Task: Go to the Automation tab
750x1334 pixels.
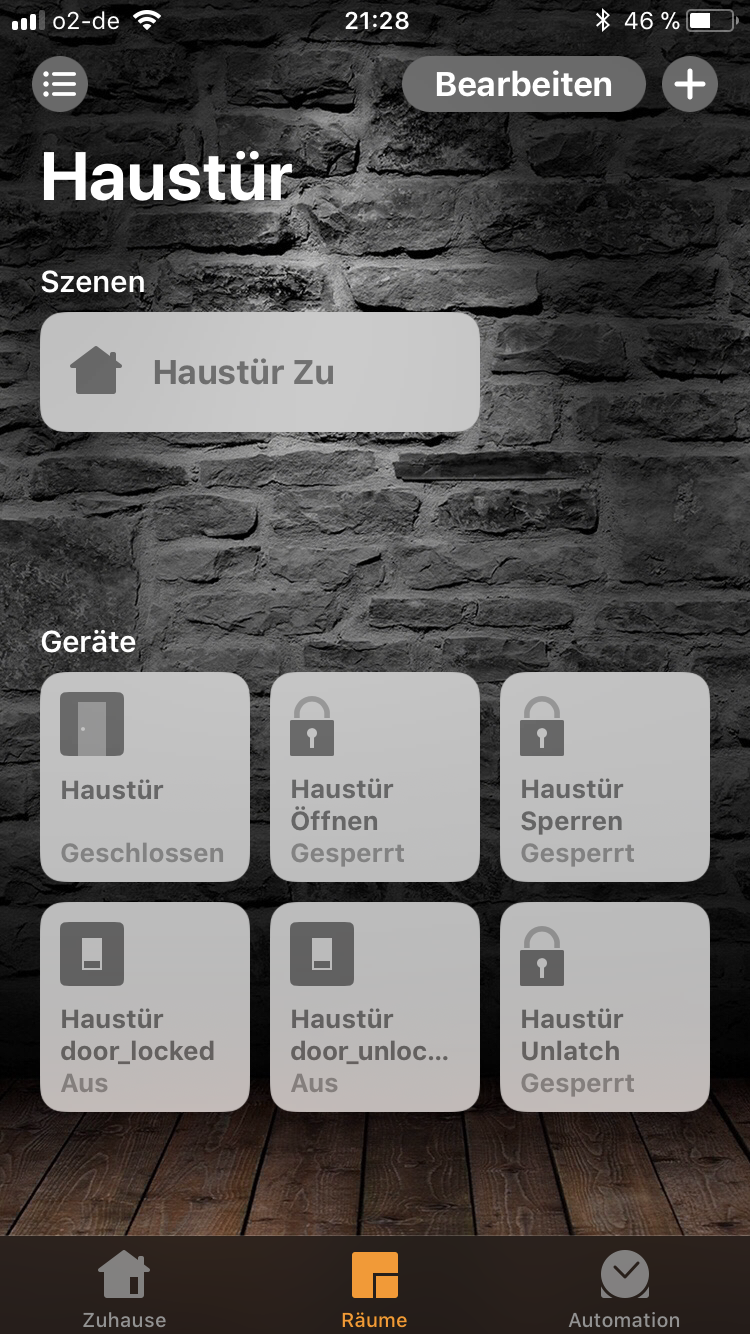Action: [624, 1289]
